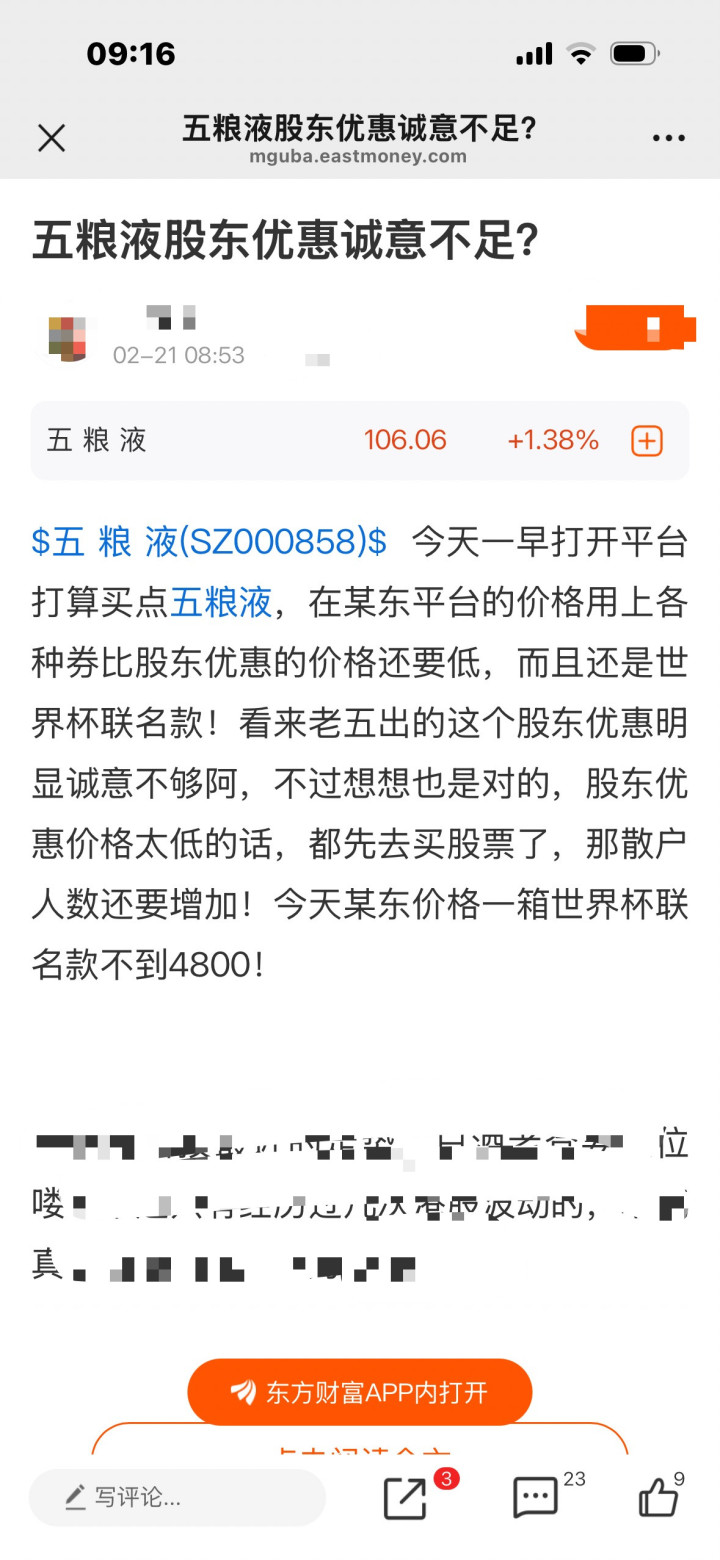The width and height of the screenshot is (720, 1560).
Task: Expand to read the full article
Action: click(360, 1445)
